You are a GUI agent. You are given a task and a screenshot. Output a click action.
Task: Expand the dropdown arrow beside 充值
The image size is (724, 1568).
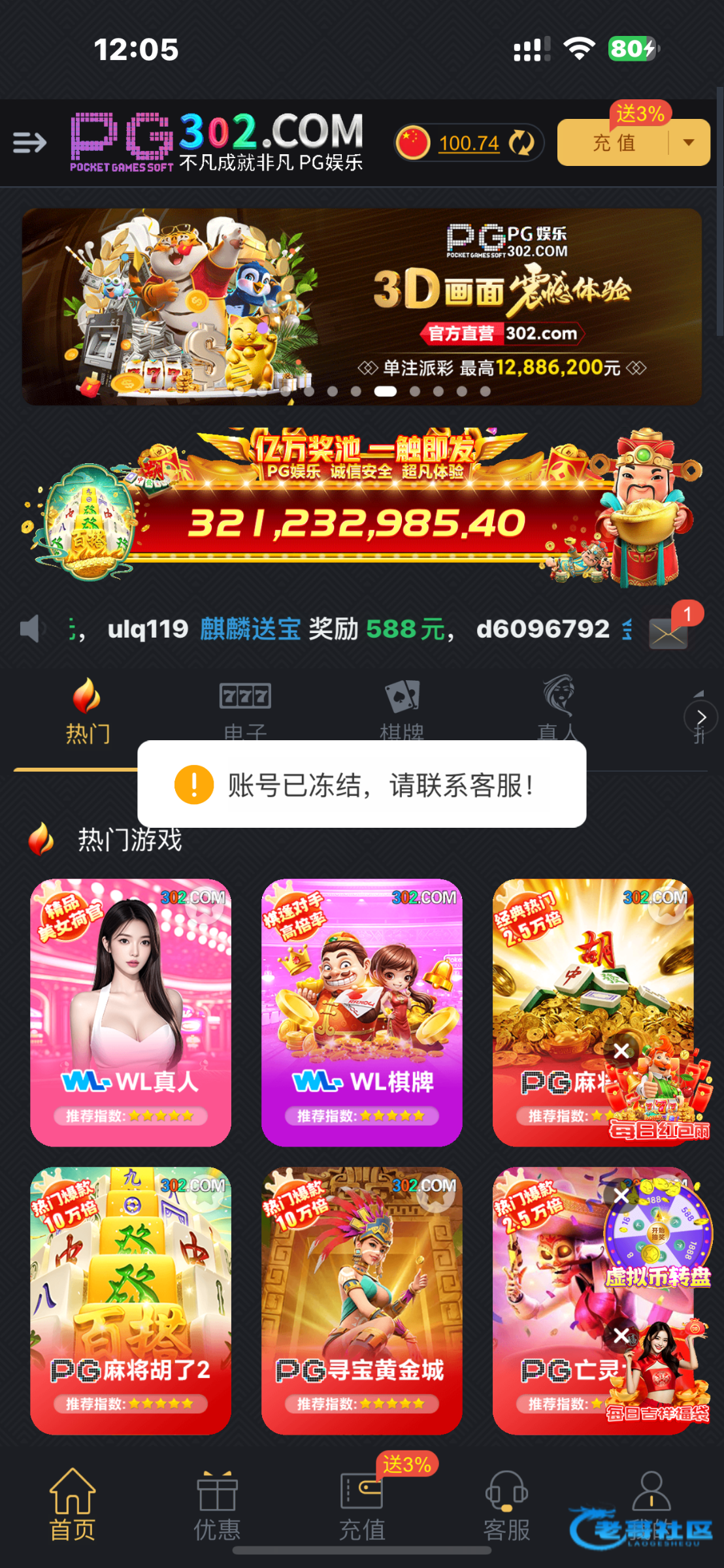click(689, 142)
